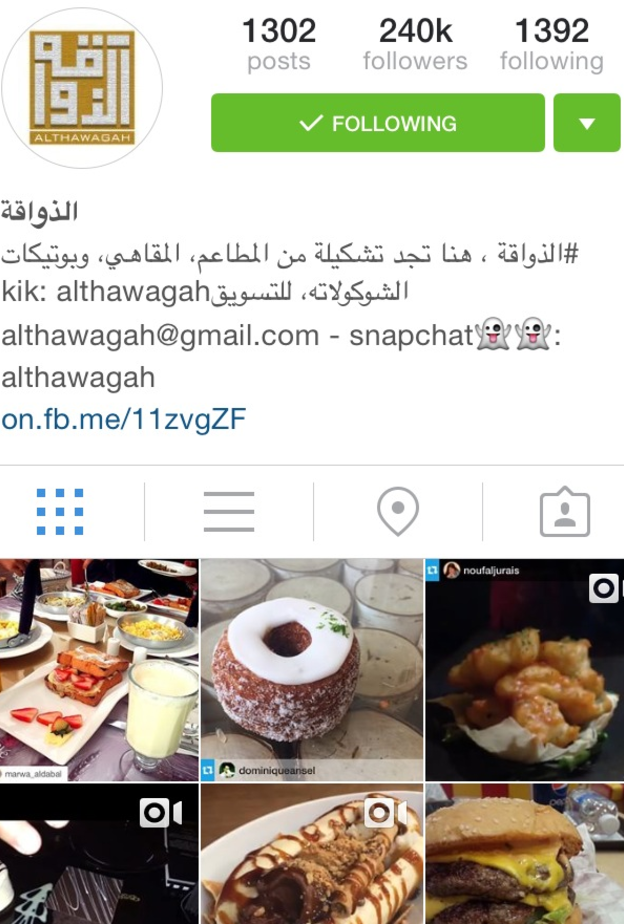Open the Althawagah profile picture
This screenshot has width=624, height=924.
(82, 88)
